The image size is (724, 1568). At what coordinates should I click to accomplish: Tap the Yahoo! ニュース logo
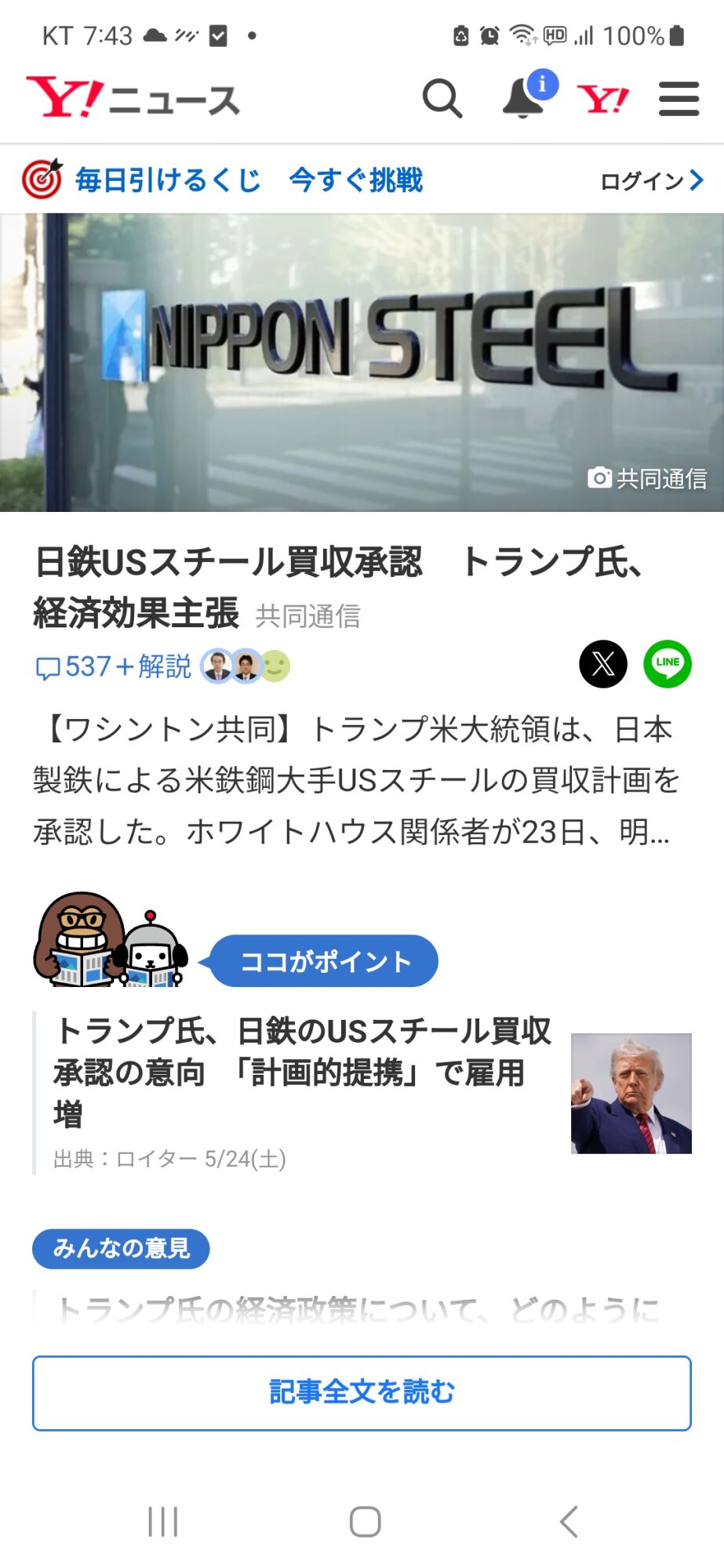[133, 99]
